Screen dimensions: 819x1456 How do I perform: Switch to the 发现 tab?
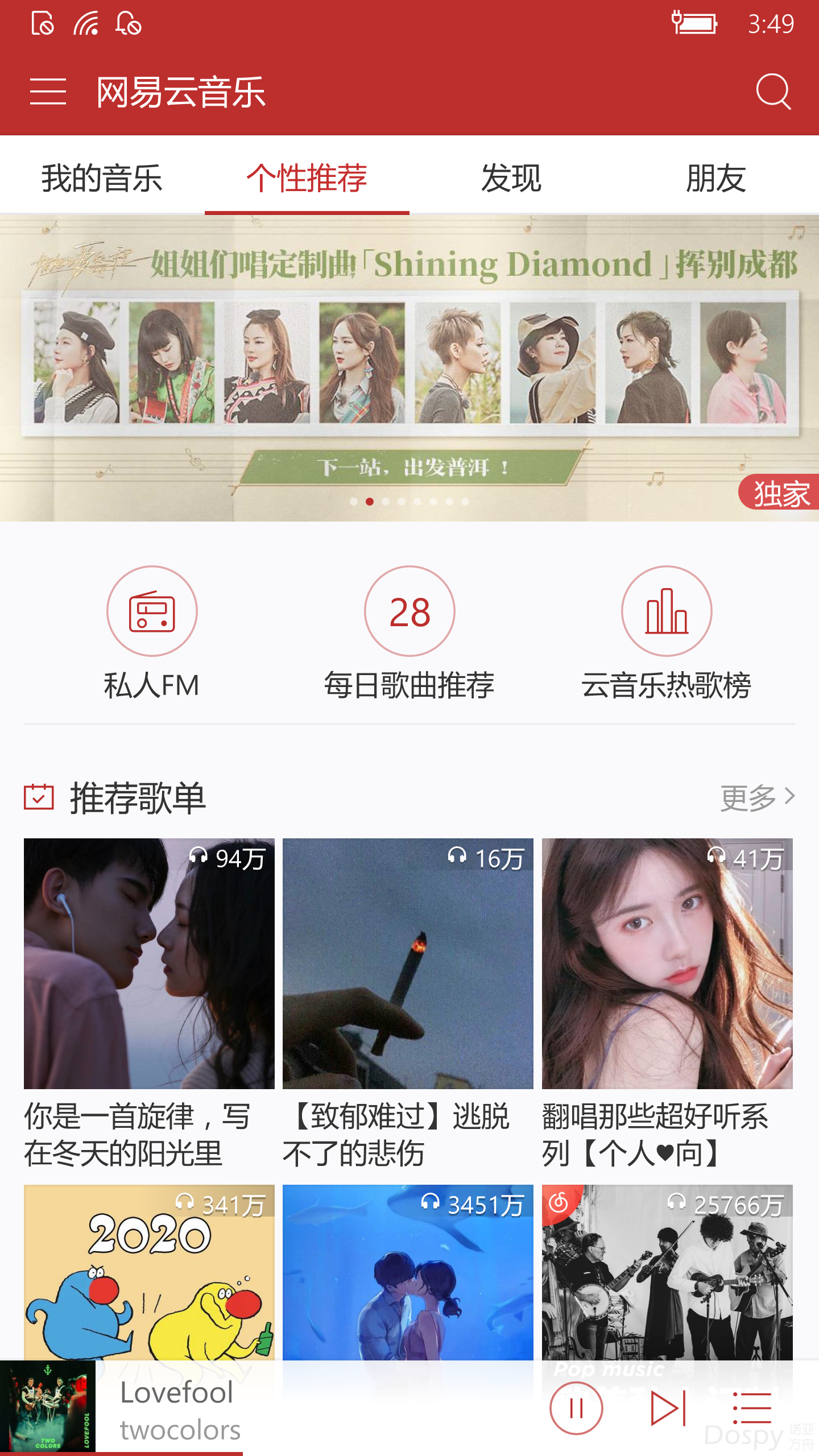point(511,178)
